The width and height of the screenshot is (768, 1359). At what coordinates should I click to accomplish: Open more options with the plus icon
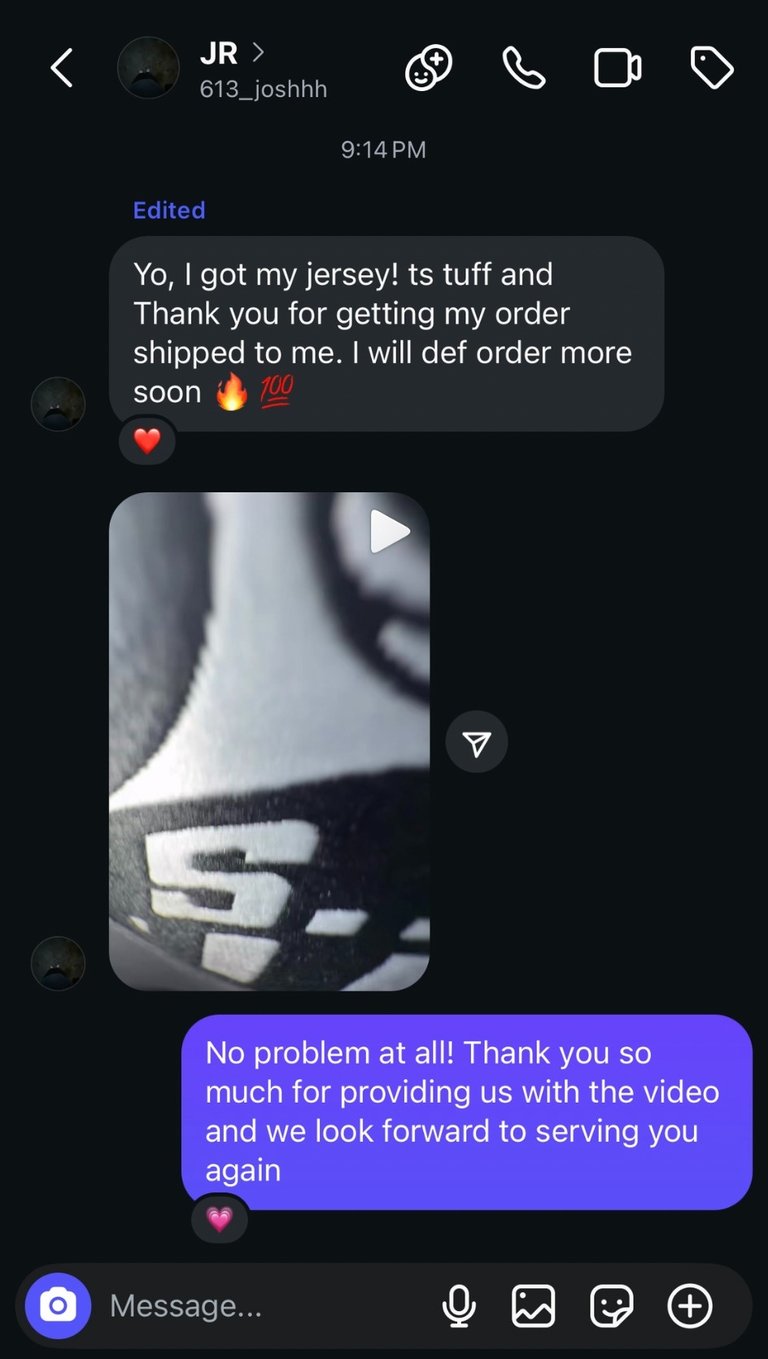690,1305
